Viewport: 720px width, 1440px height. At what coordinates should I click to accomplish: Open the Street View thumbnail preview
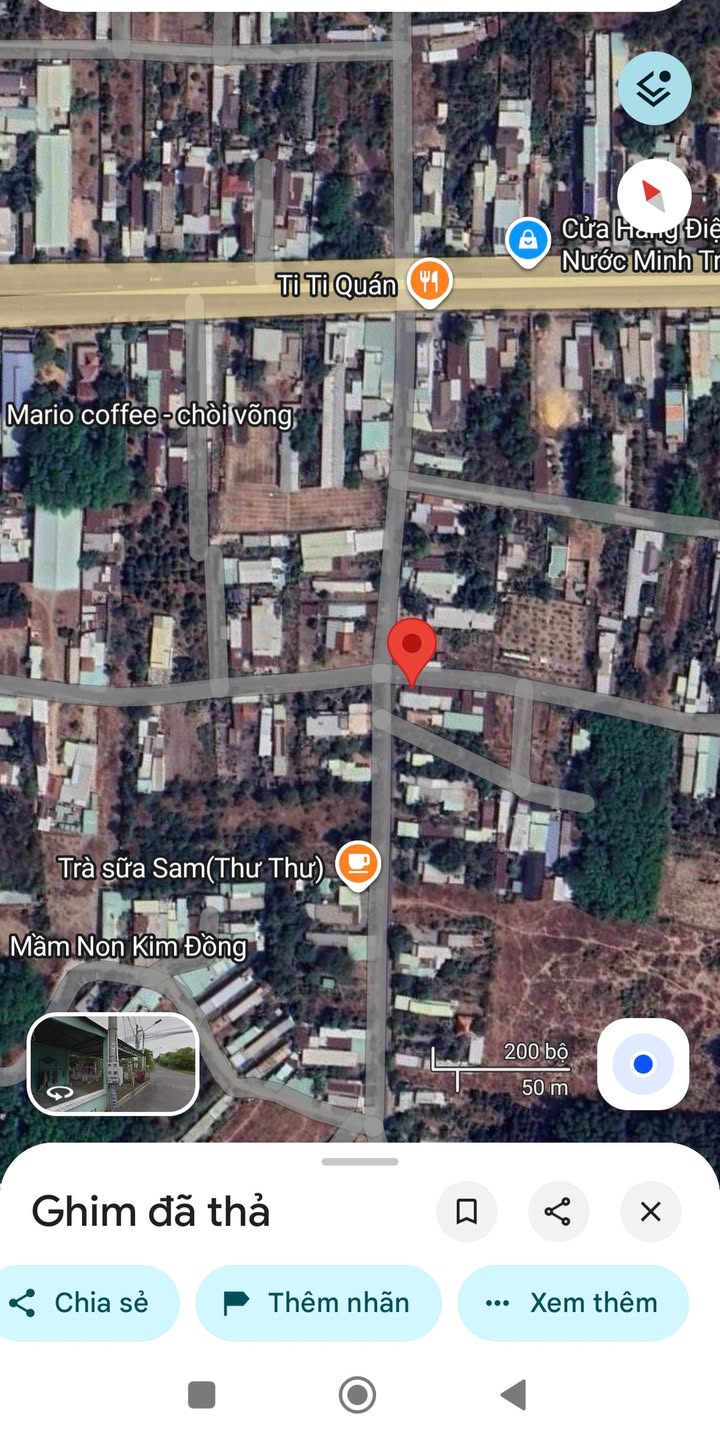pyautogui.click(x=113, y=1064)
